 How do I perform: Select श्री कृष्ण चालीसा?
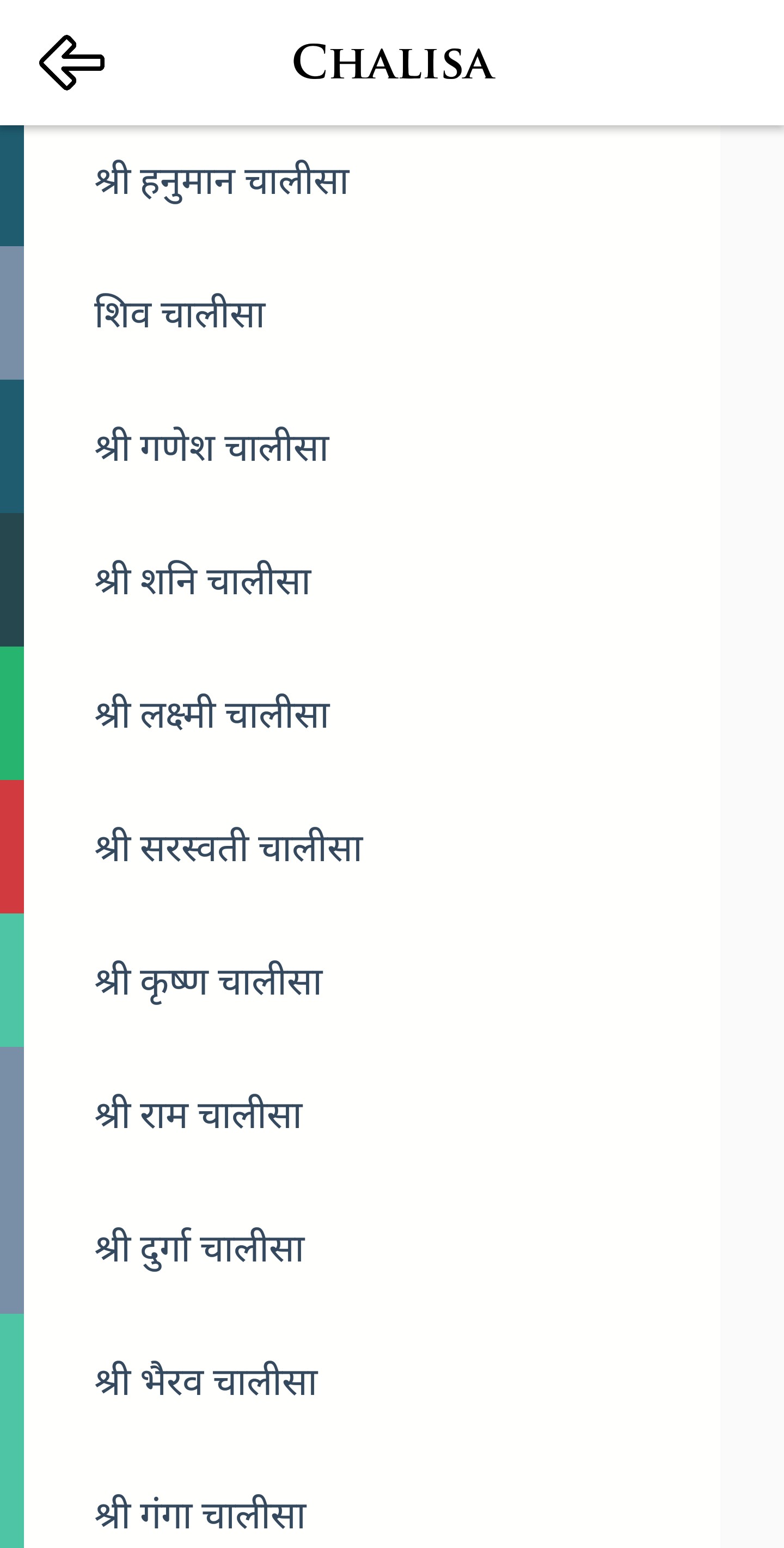209,981
